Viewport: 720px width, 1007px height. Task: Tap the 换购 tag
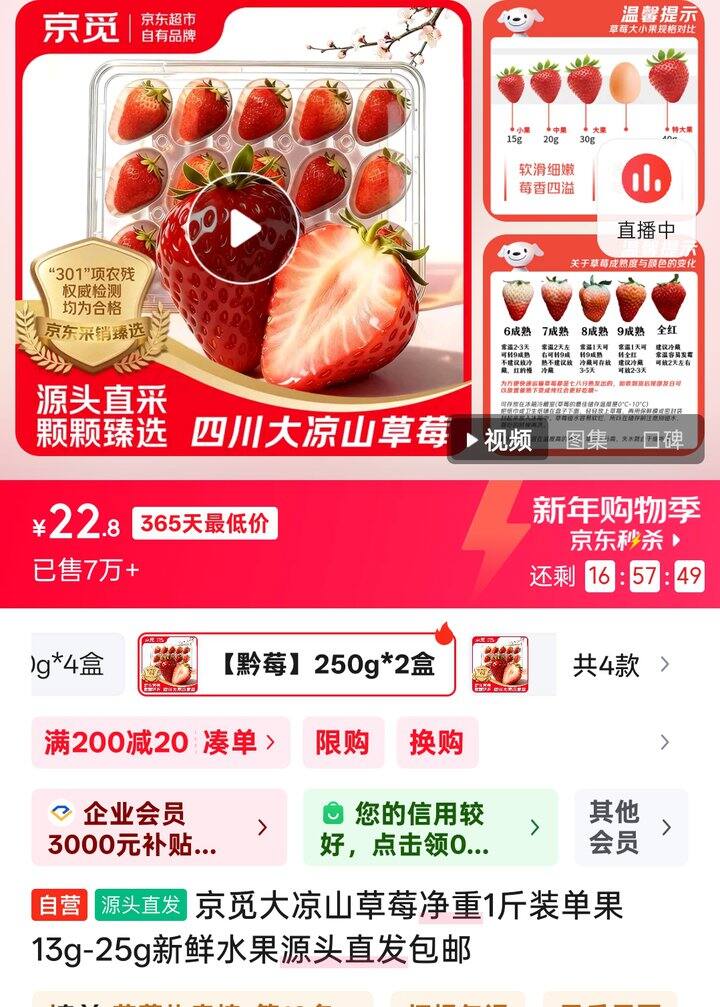436,743
